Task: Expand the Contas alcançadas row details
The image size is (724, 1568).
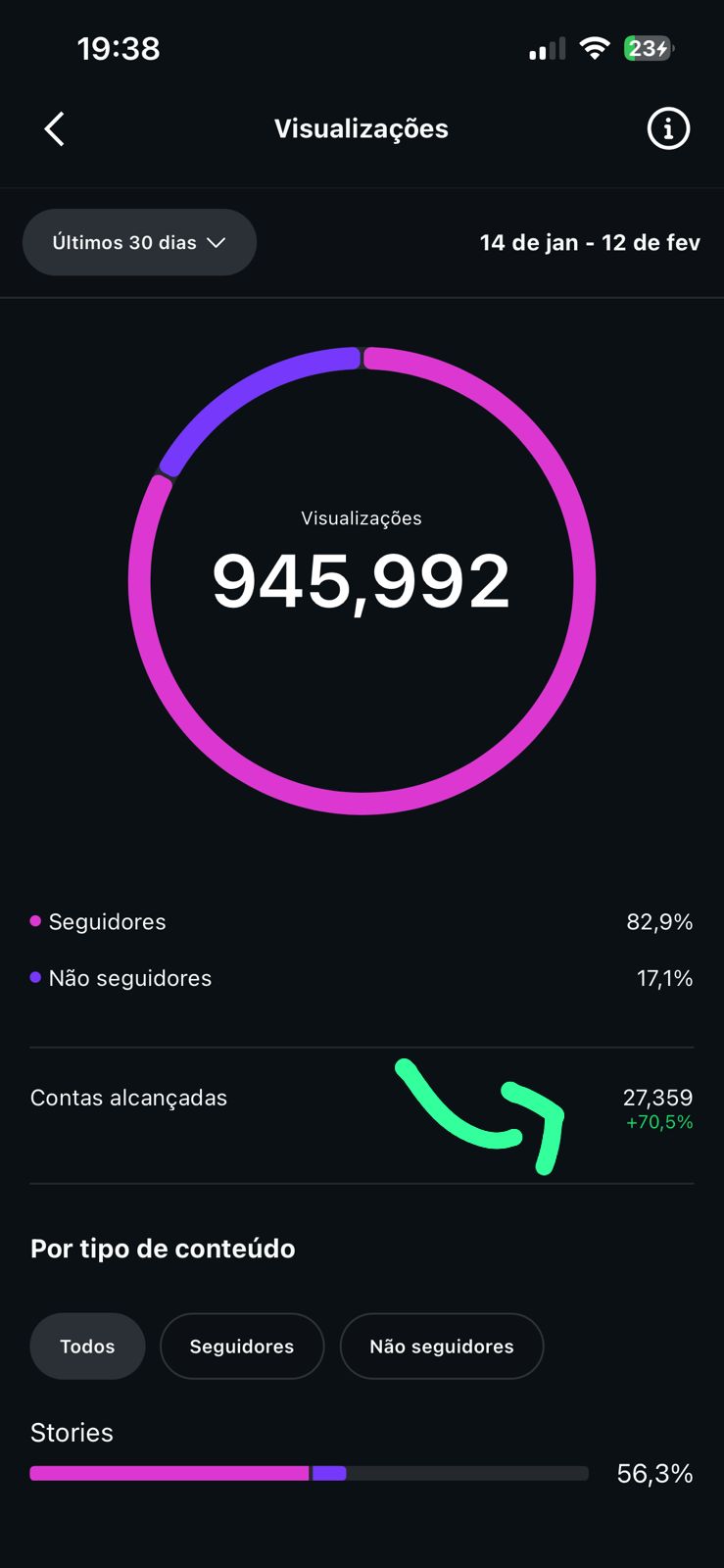Action: [x=128, y=1098]
